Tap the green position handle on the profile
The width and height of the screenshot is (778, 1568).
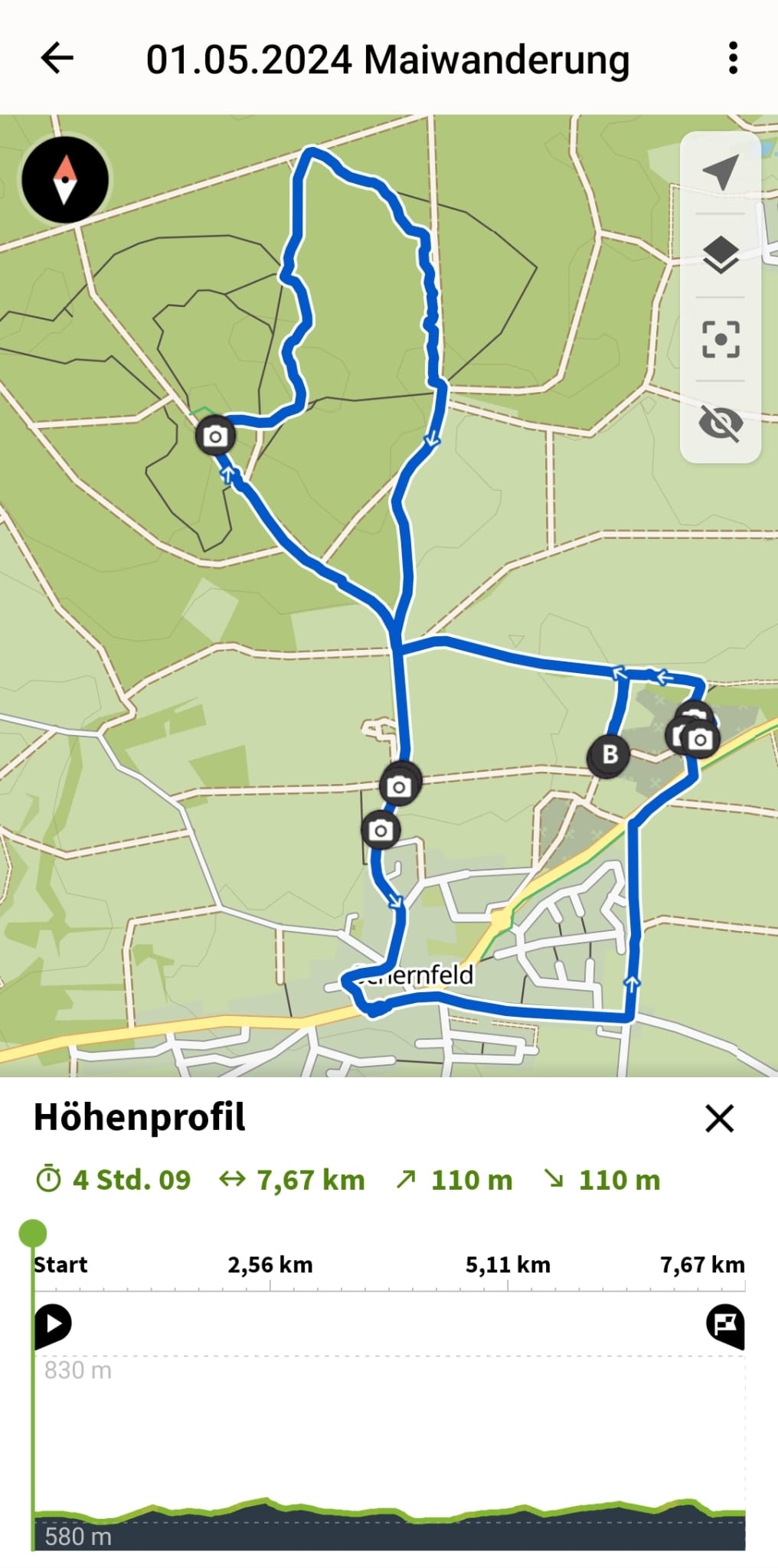click(32, 1233)
